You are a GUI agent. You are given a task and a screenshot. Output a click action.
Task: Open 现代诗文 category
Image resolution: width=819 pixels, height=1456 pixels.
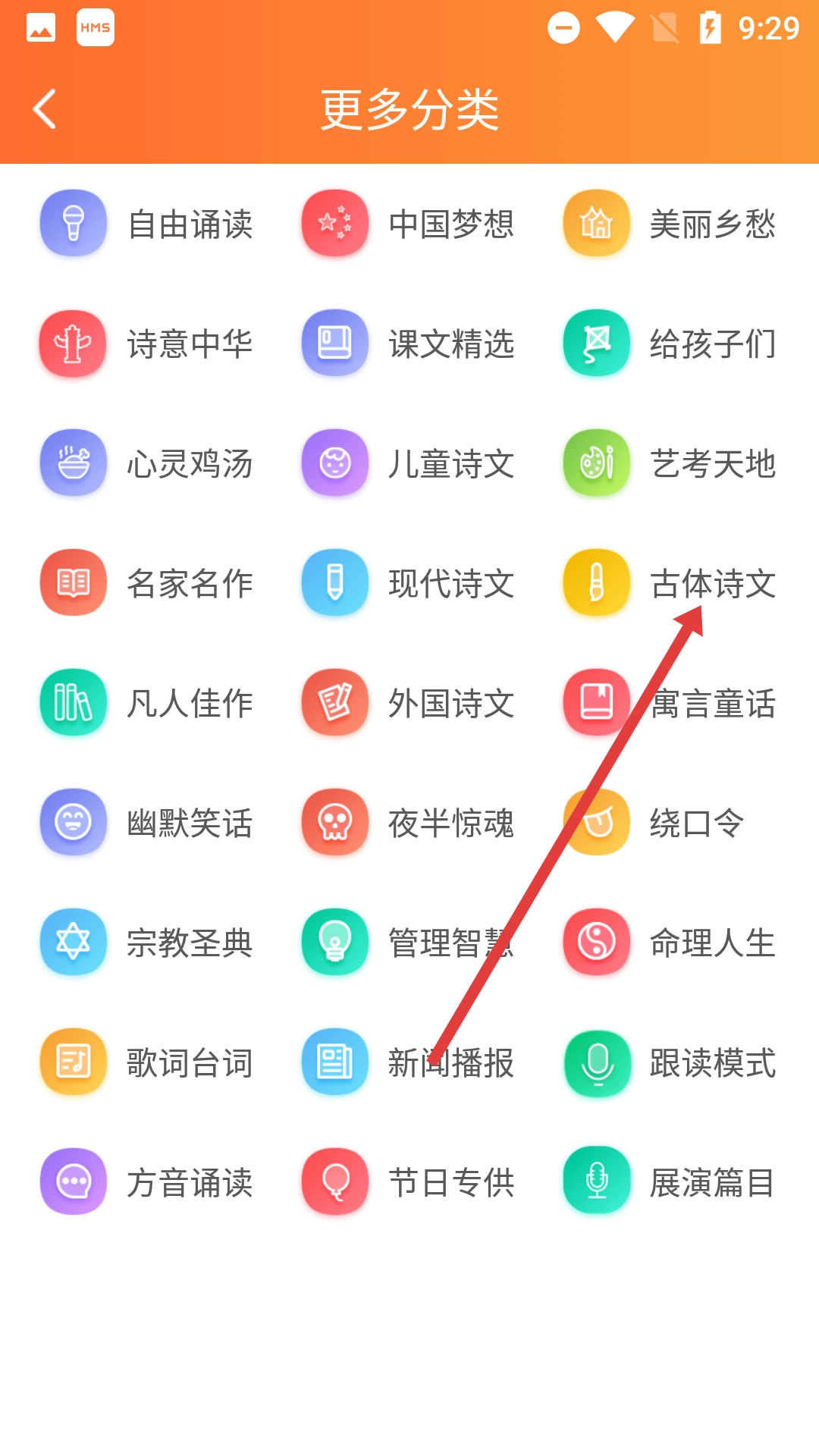coord(409,584)
